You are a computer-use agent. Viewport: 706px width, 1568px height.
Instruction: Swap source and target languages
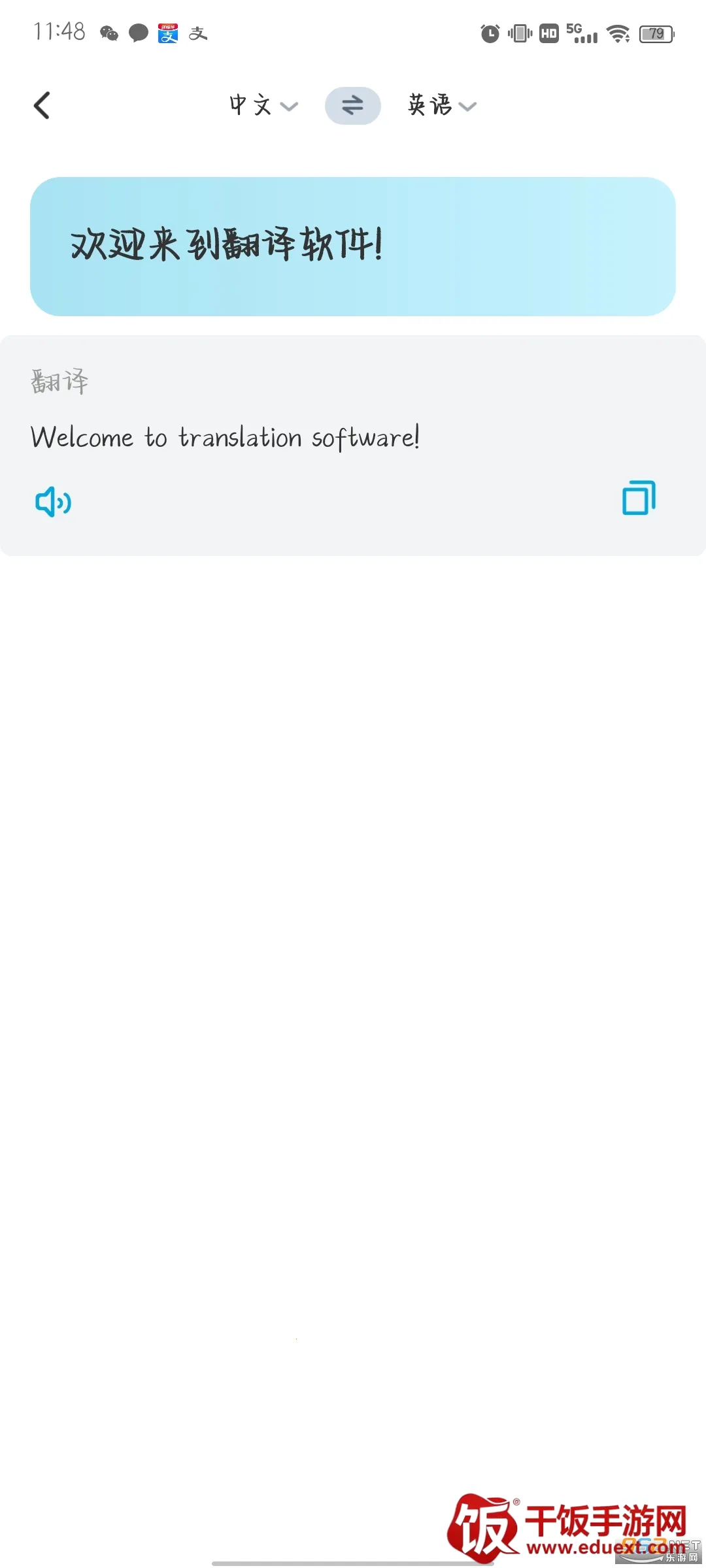tap(352, 105)
